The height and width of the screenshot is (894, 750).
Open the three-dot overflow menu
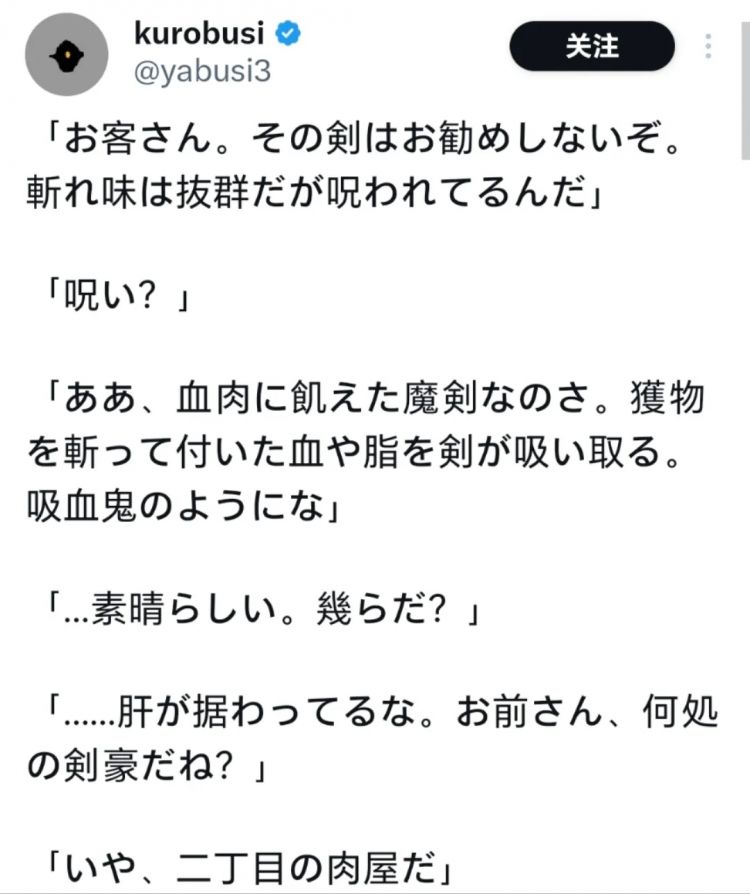click(708, 48)
